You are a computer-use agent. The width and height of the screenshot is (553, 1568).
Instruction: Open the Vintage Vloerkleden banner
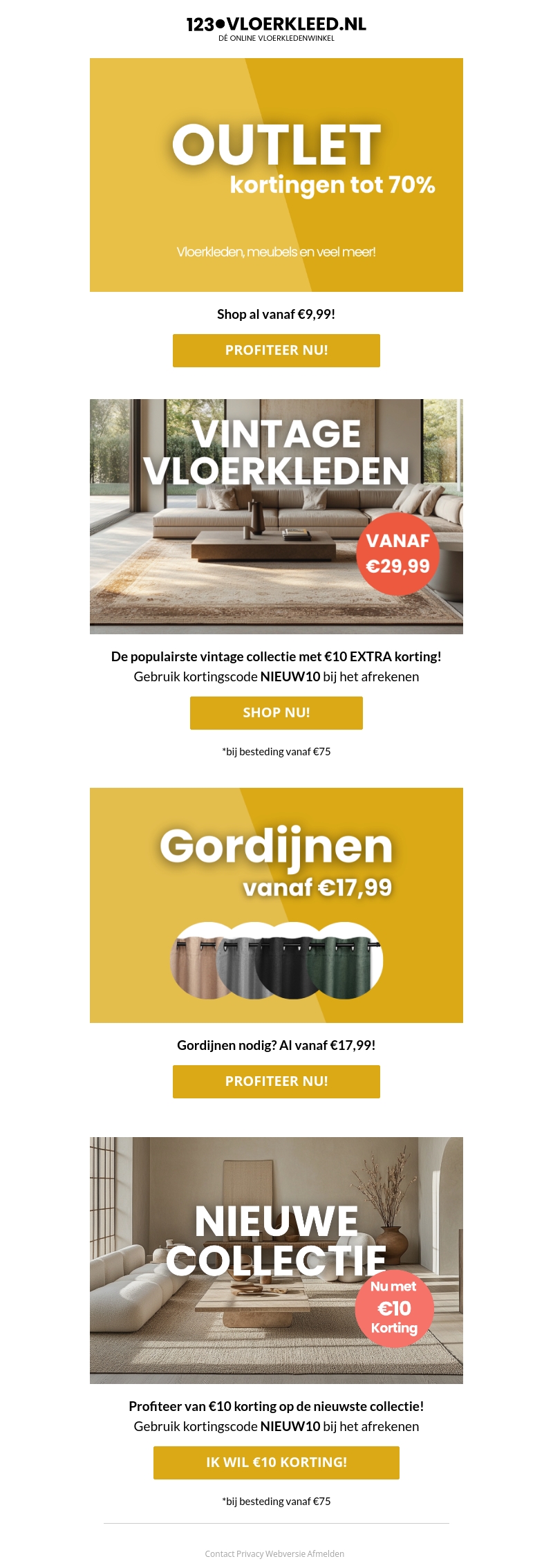click(276, 517)
